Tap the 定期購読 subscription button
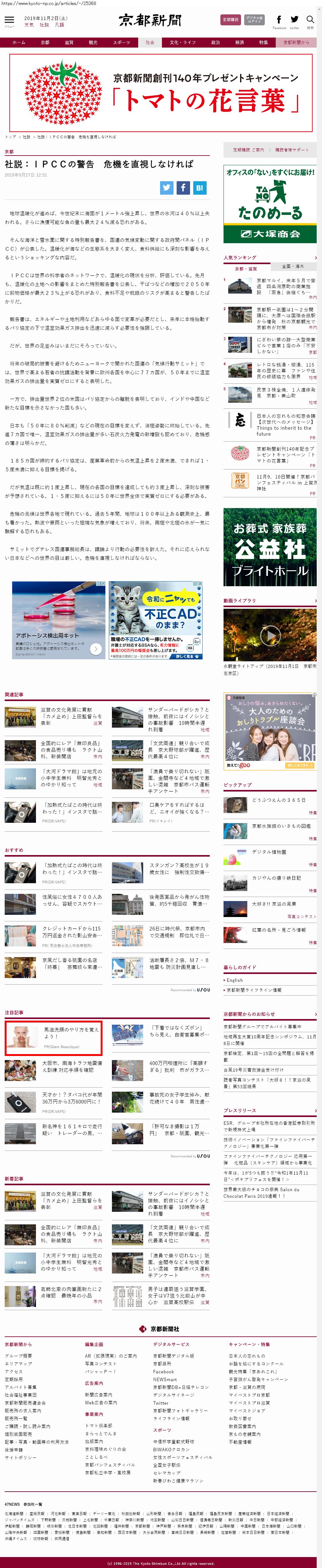This screenshot has width=322, height=1568. click(x=230, y=19)
